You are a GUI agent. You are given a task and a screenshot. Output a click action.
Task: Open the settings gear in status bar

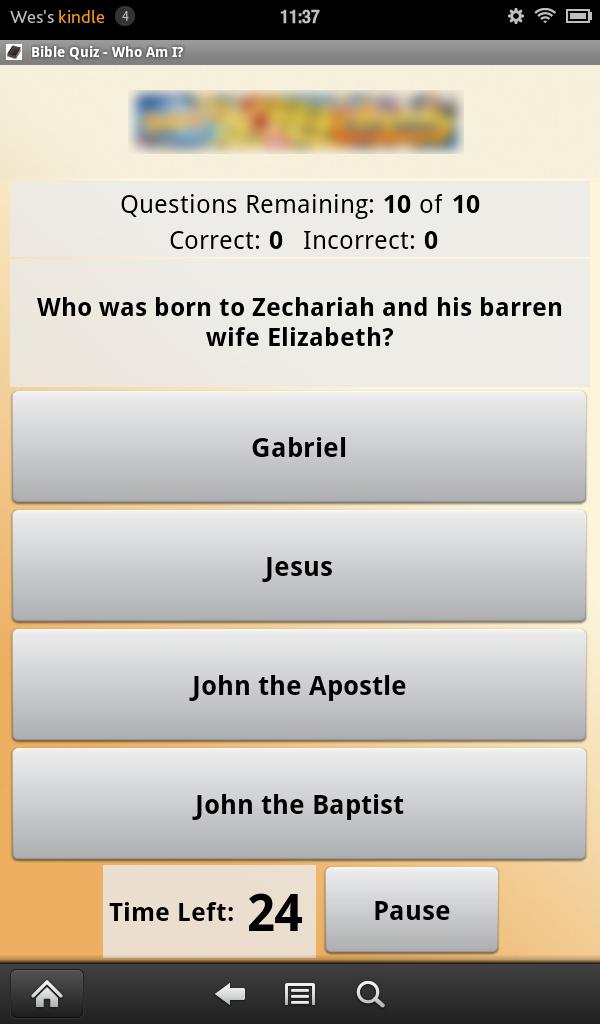(x=515, y=16)
